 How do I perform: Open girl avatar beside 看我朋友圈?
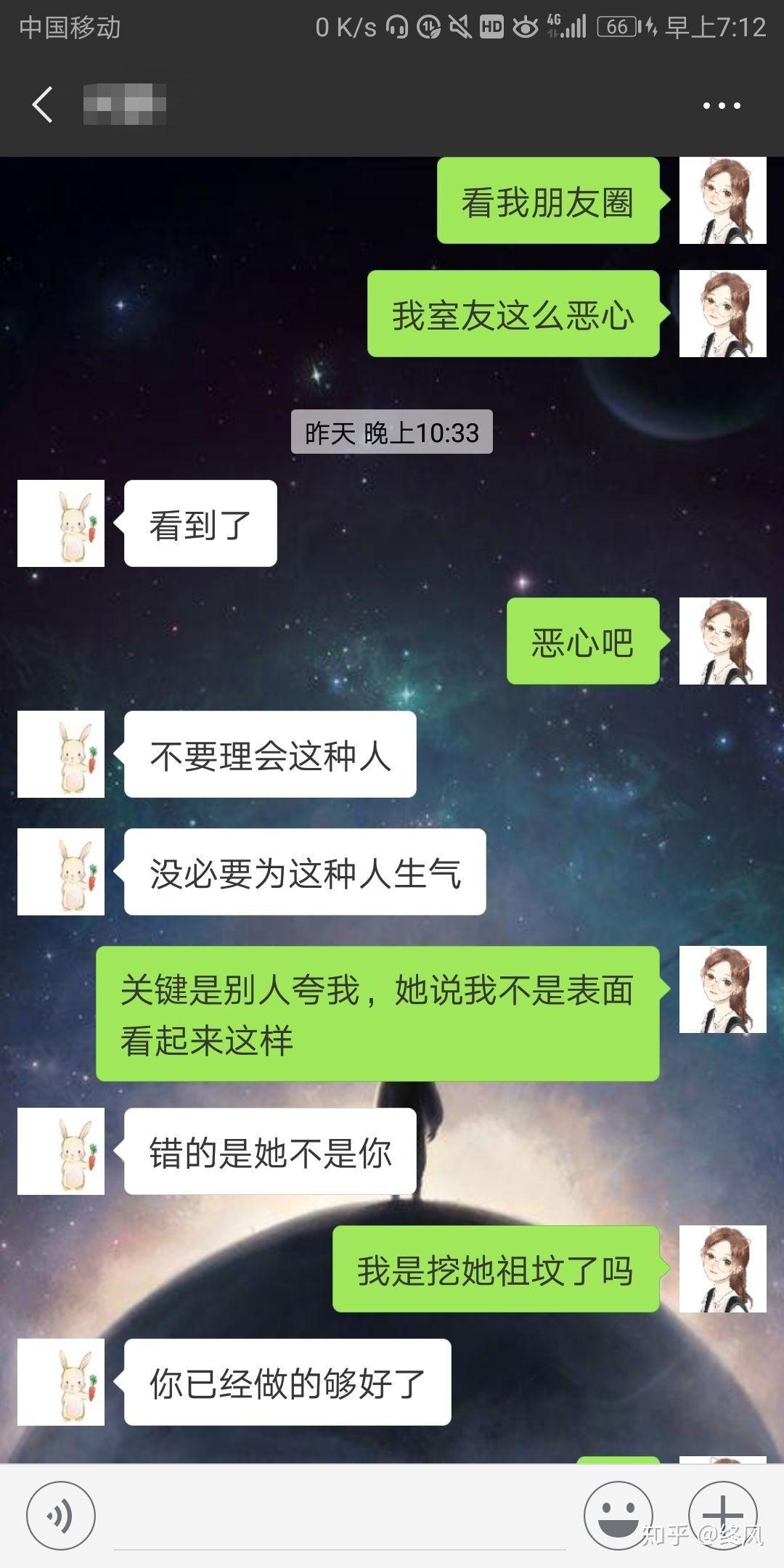click(x=722, y=200)
